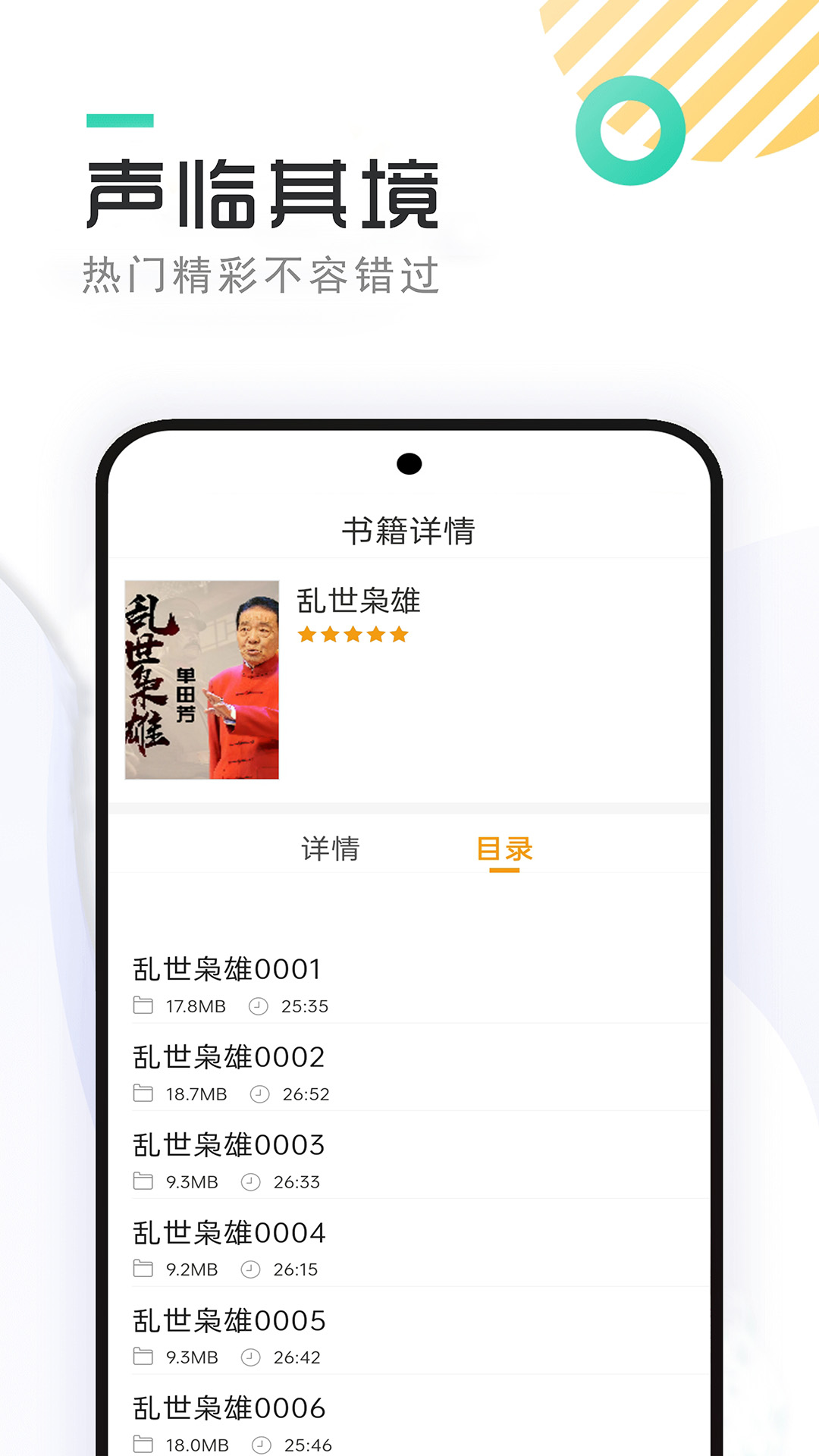Click the folder icon beside 乱世枭雄0006
The height and width of the screenshot is (1456, 819).
[x=142, y=1443]
